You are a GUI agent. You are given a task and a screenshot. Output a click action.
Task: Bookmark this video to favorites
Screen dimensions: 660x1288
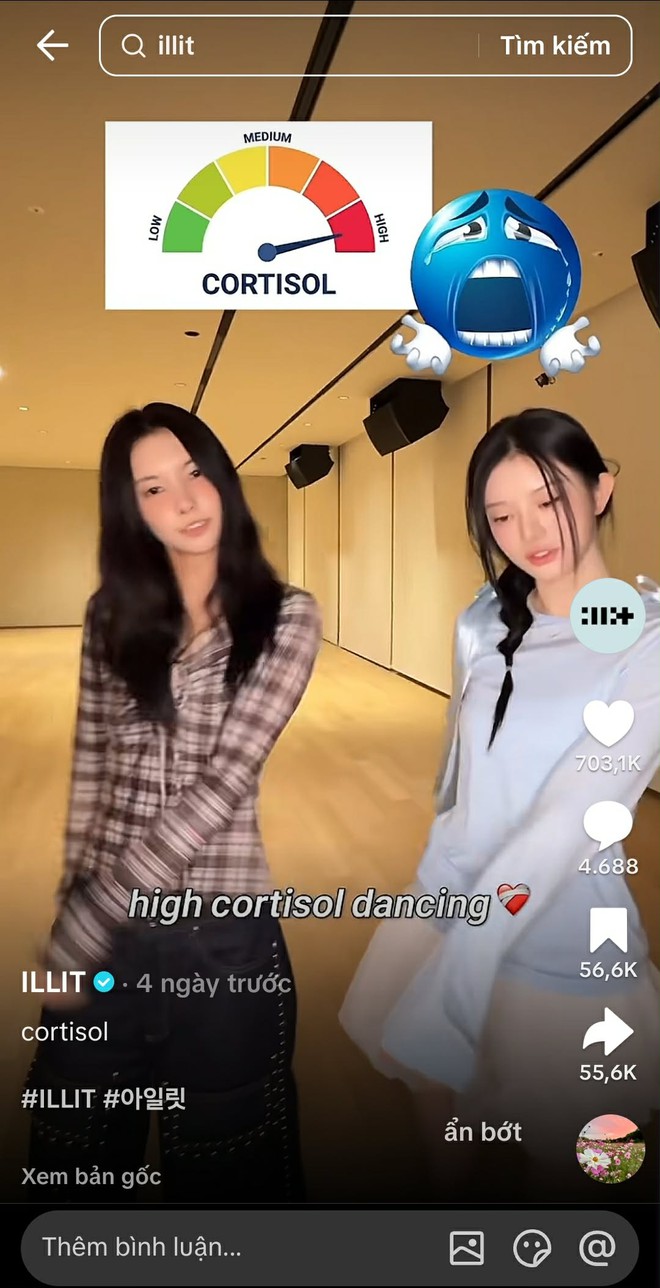click(608, 930)
